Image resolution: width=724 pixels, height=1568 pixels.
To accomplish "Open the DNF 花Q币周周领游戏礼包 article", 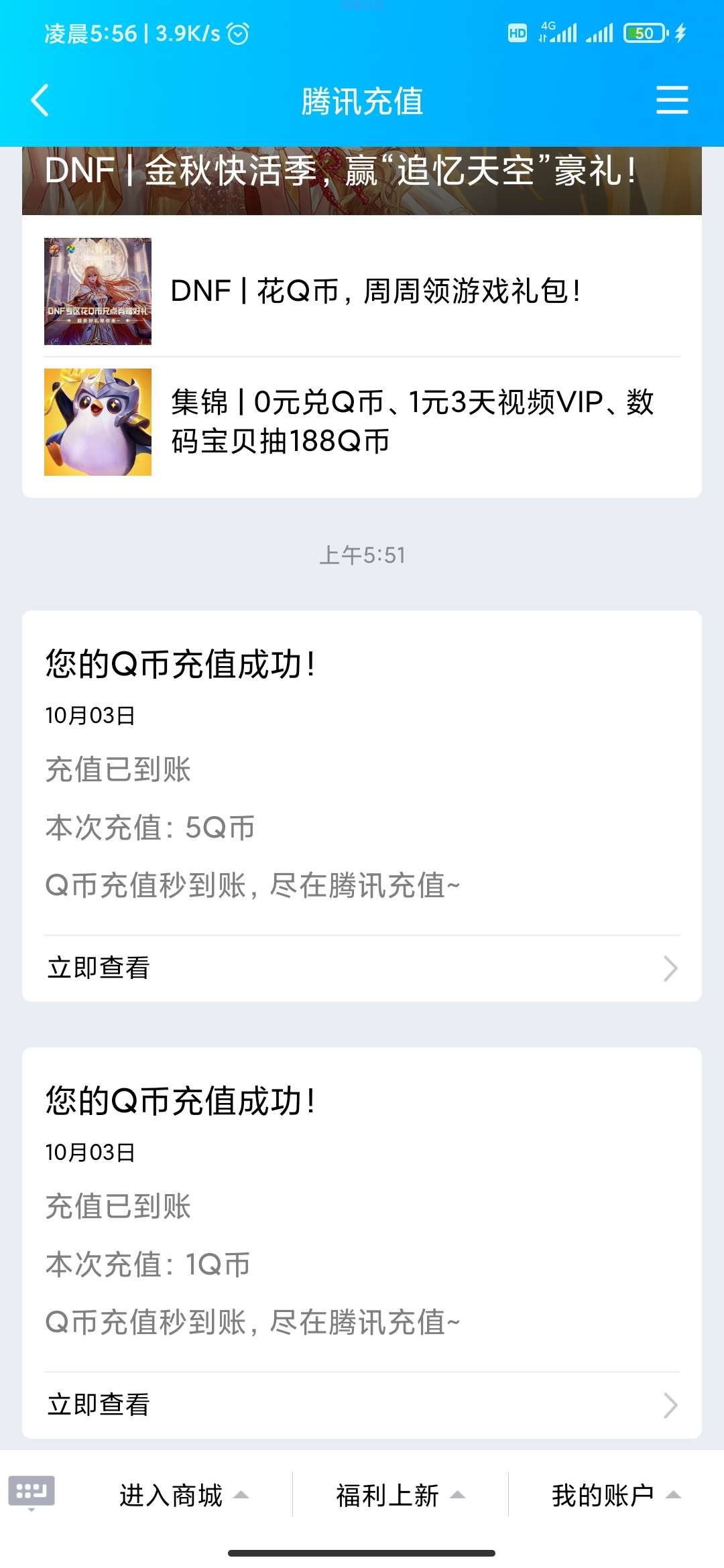I will (x=362, y=291).
